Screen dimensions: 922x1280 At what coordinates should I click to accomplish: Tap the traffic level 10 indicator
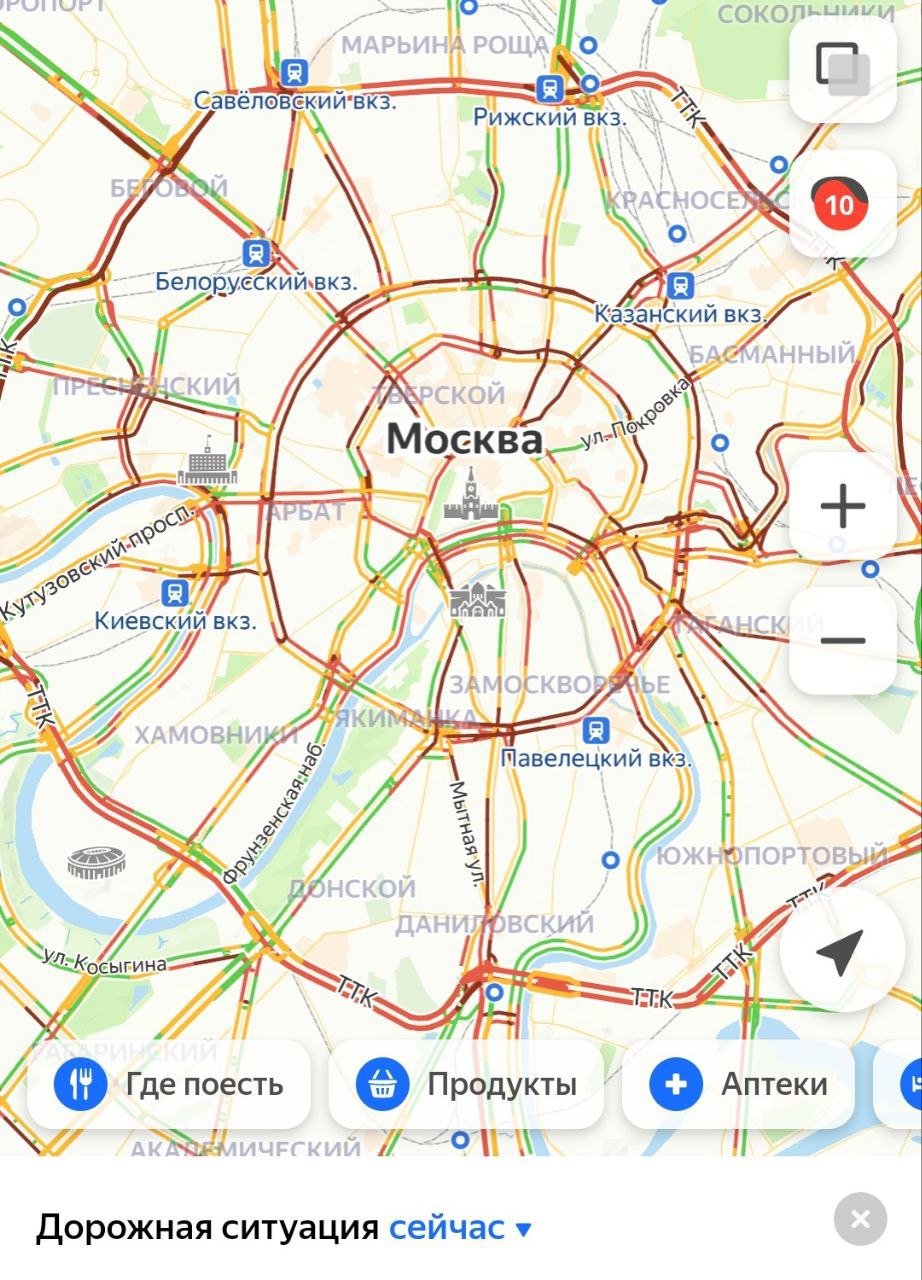[842, 204]
